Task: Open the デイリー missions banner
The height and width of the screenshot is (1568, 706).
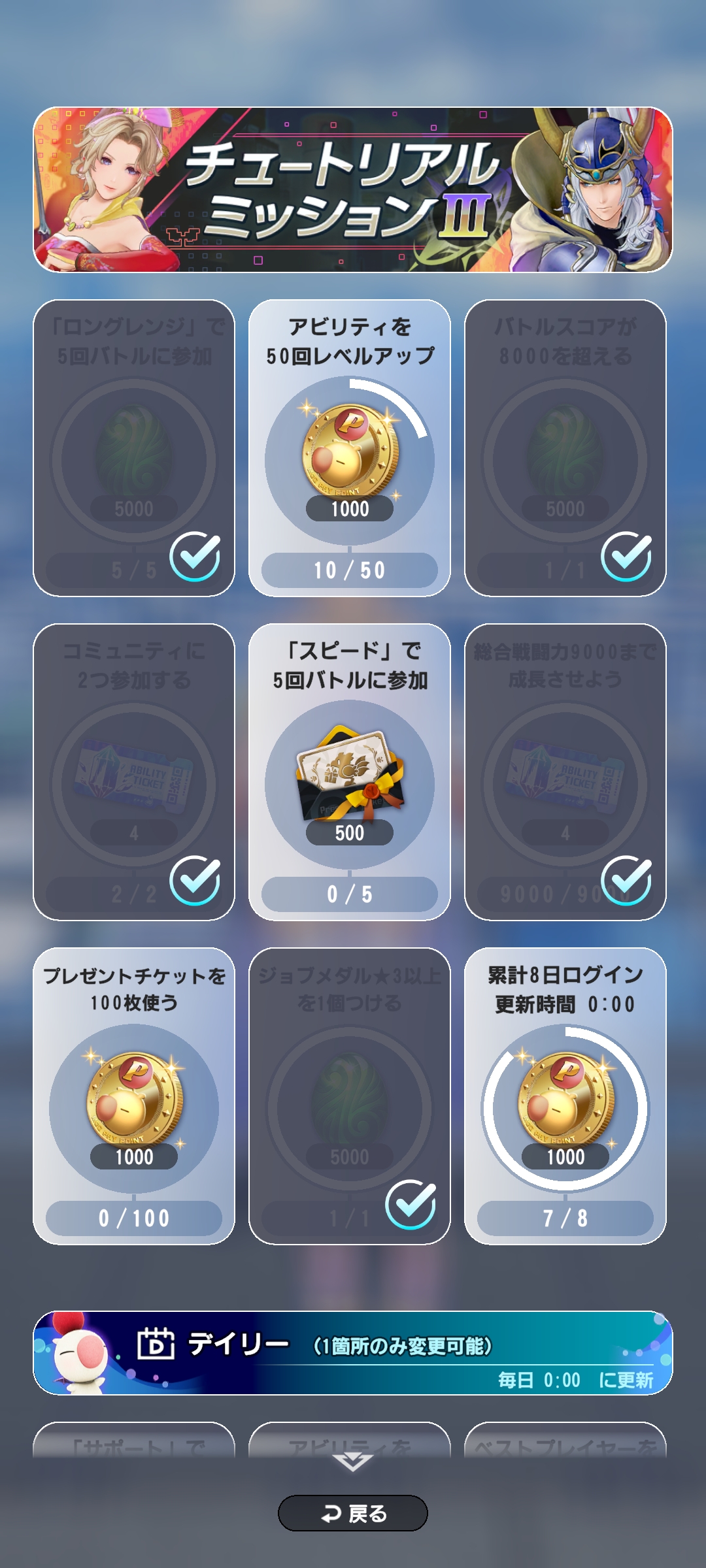Action: [x=353, y=1352]
